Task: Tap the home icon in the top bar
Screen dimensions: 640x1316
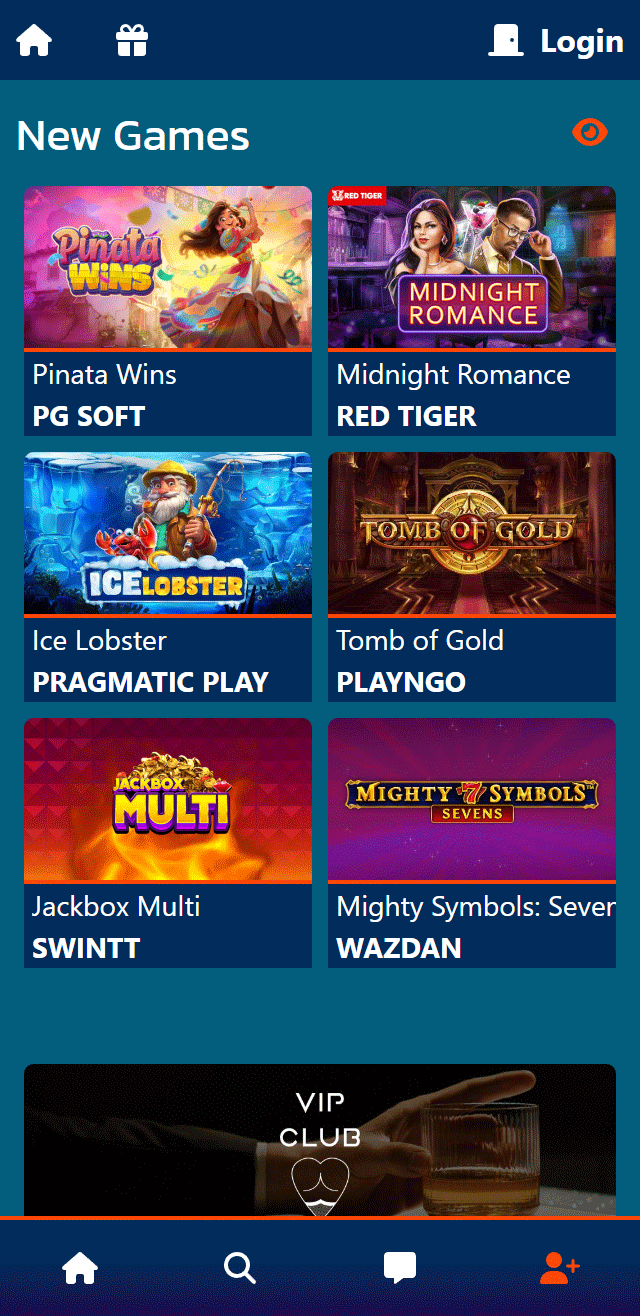Action: (x=34, y=41)
